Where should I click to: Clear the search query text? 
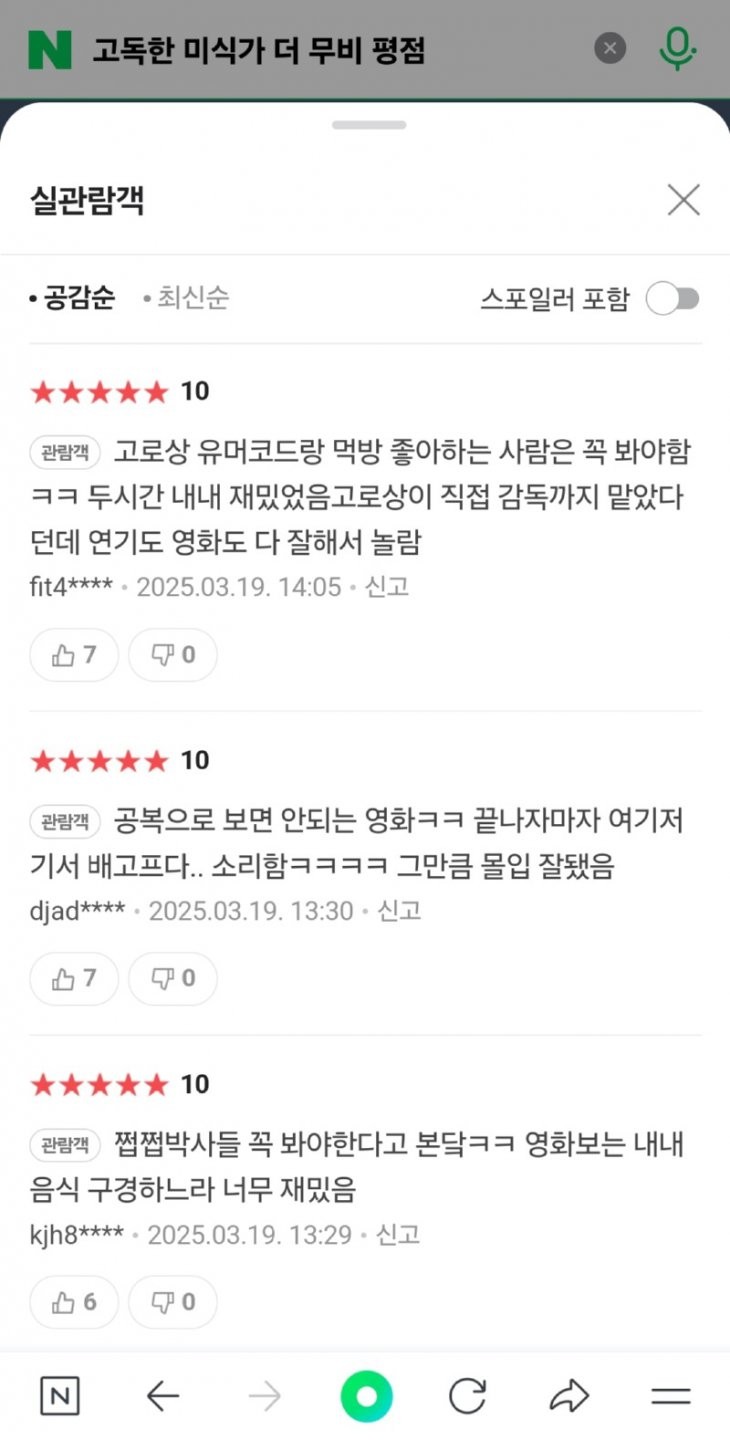(610, 48)
